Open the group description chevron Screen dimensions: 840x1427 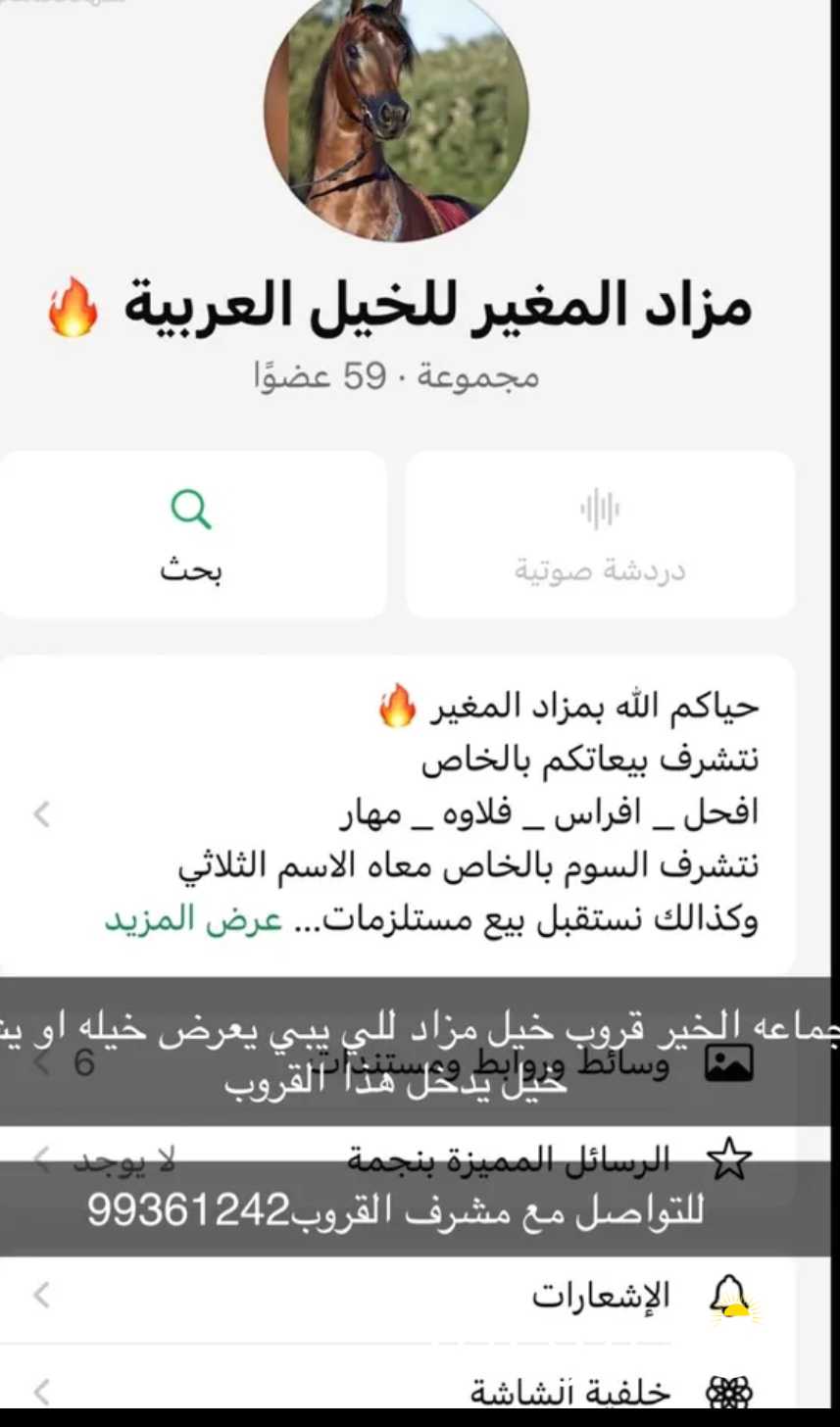(41, 813)
